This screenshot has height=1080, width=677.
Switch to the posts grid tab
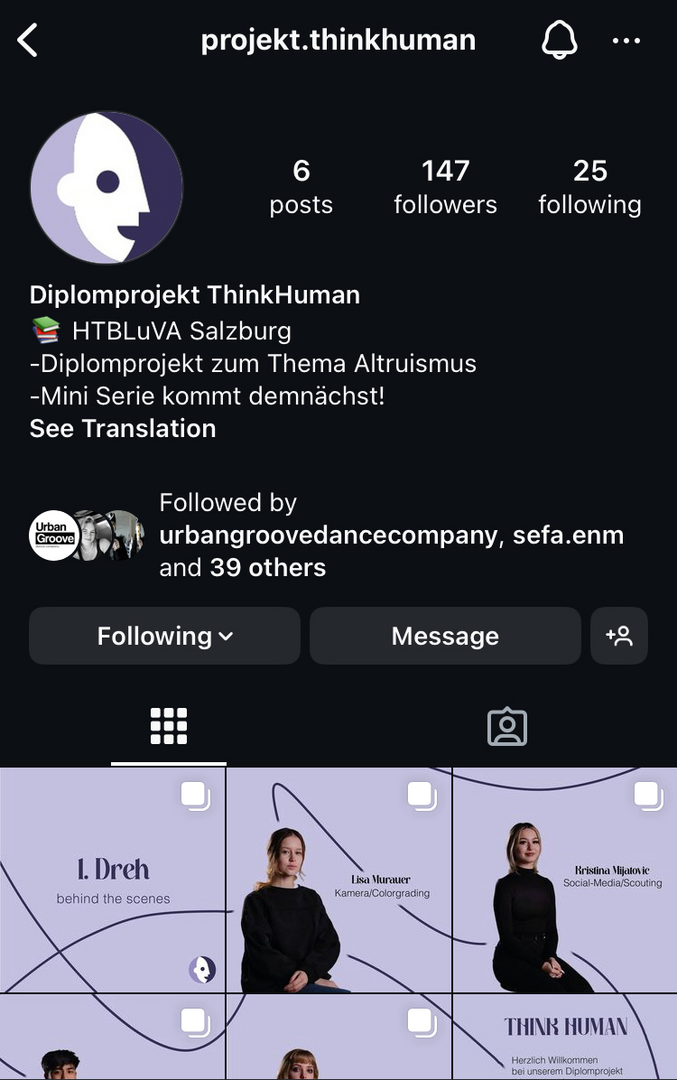click(x=169, y=727)
